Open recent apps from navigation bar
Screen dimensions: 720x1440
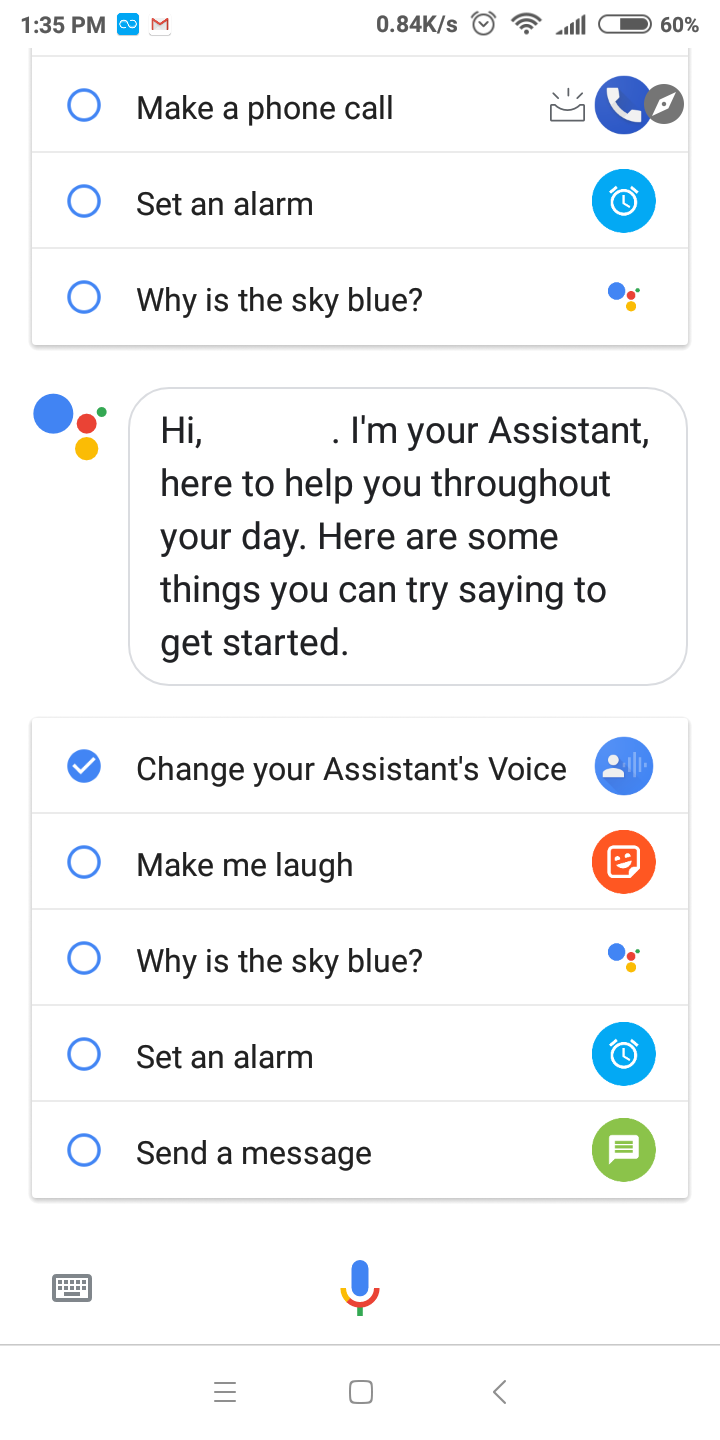click(225, 1392)
